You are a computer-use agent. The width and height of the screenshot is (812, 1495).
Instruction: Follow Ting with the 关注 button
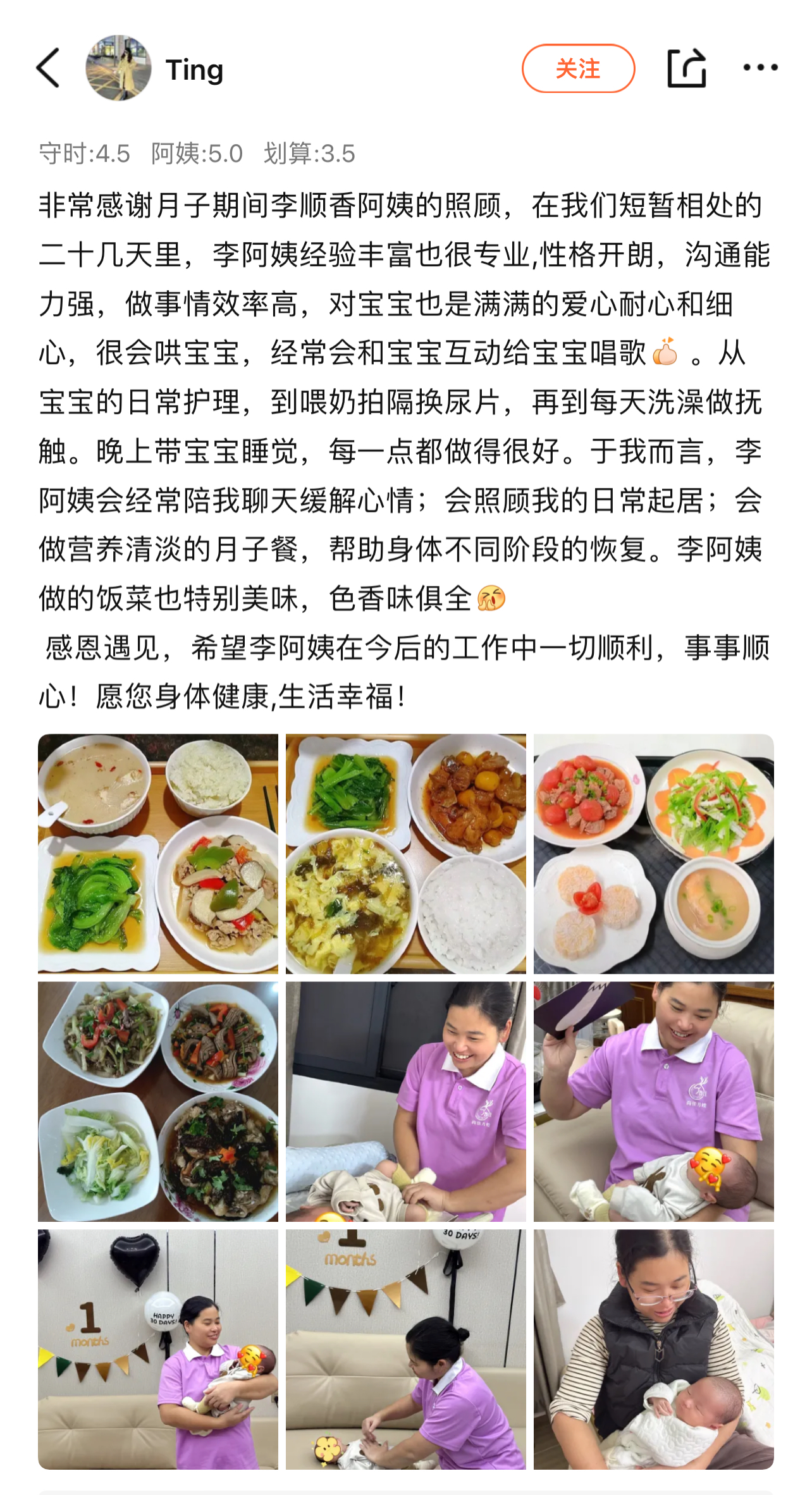[x=577, y=68]
